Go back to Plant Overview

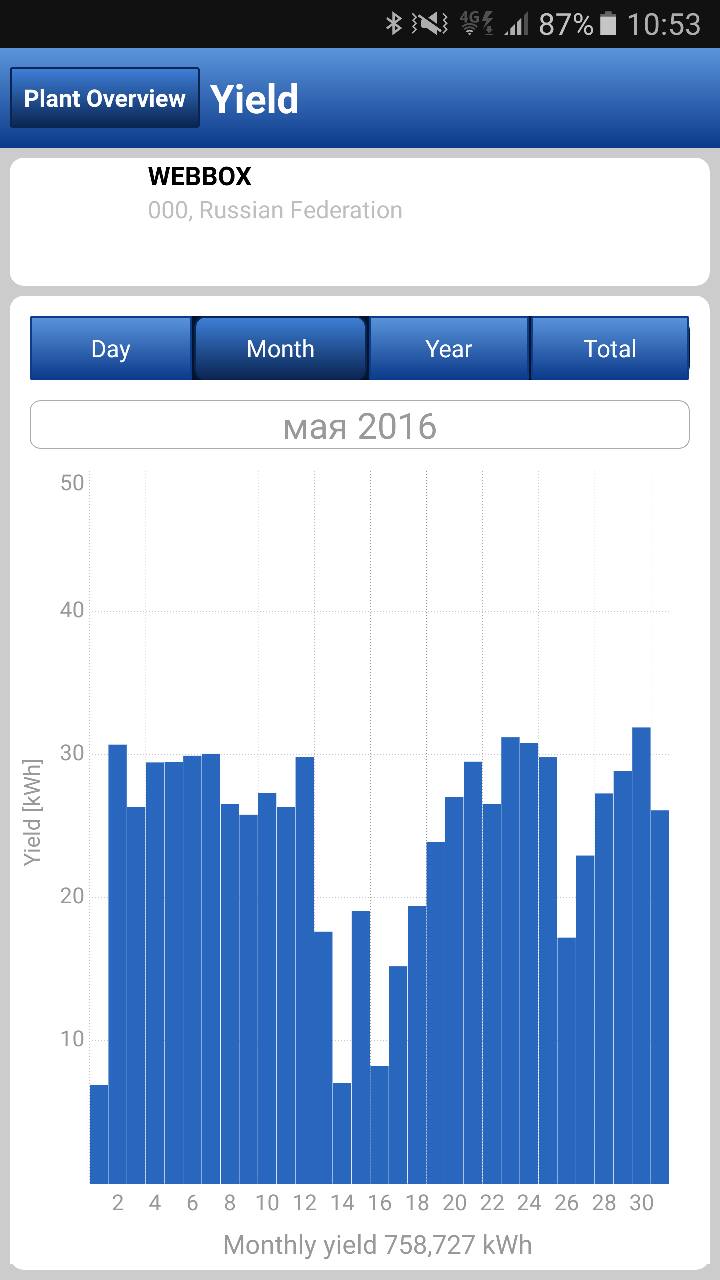(105, 98)
